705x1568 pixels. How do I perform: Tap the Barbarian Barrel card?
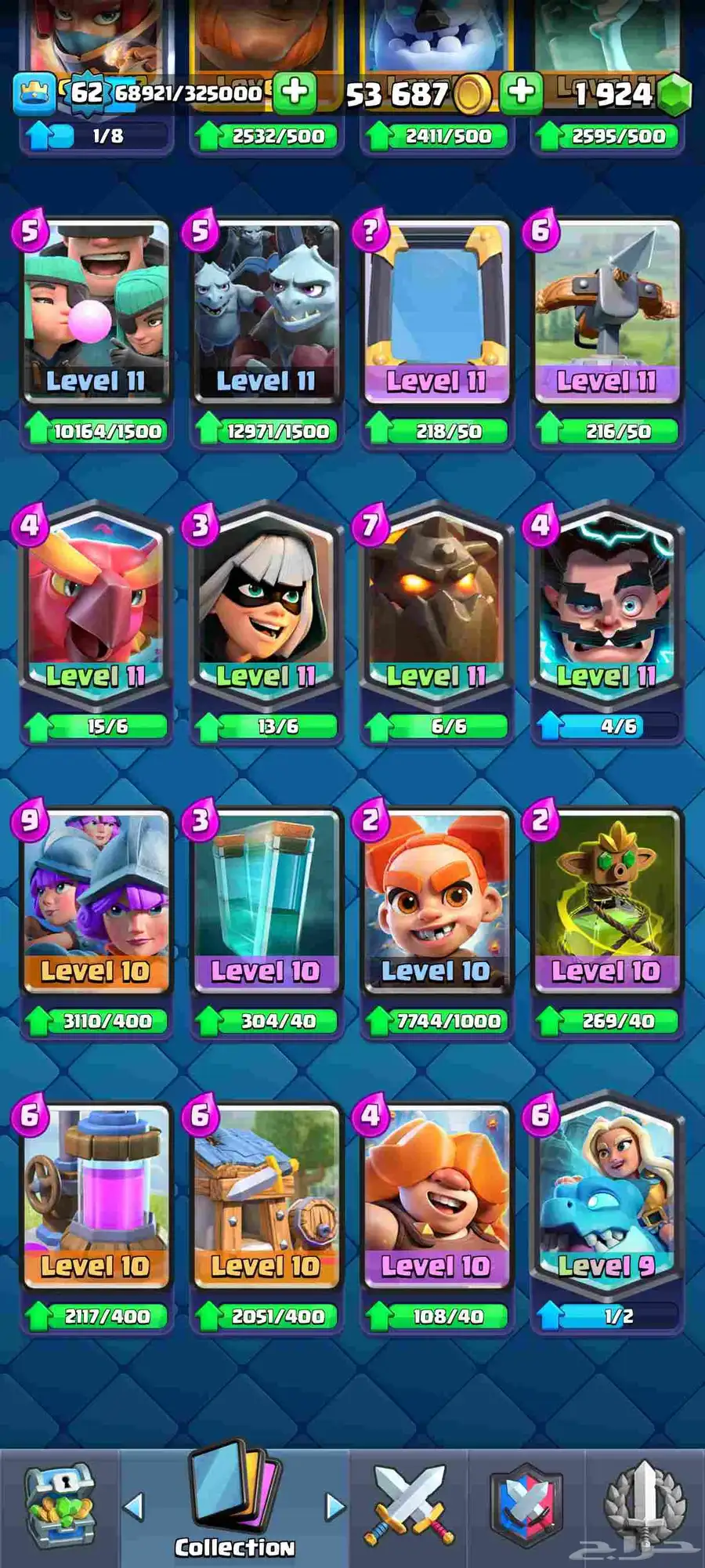[x=606, y=901]
